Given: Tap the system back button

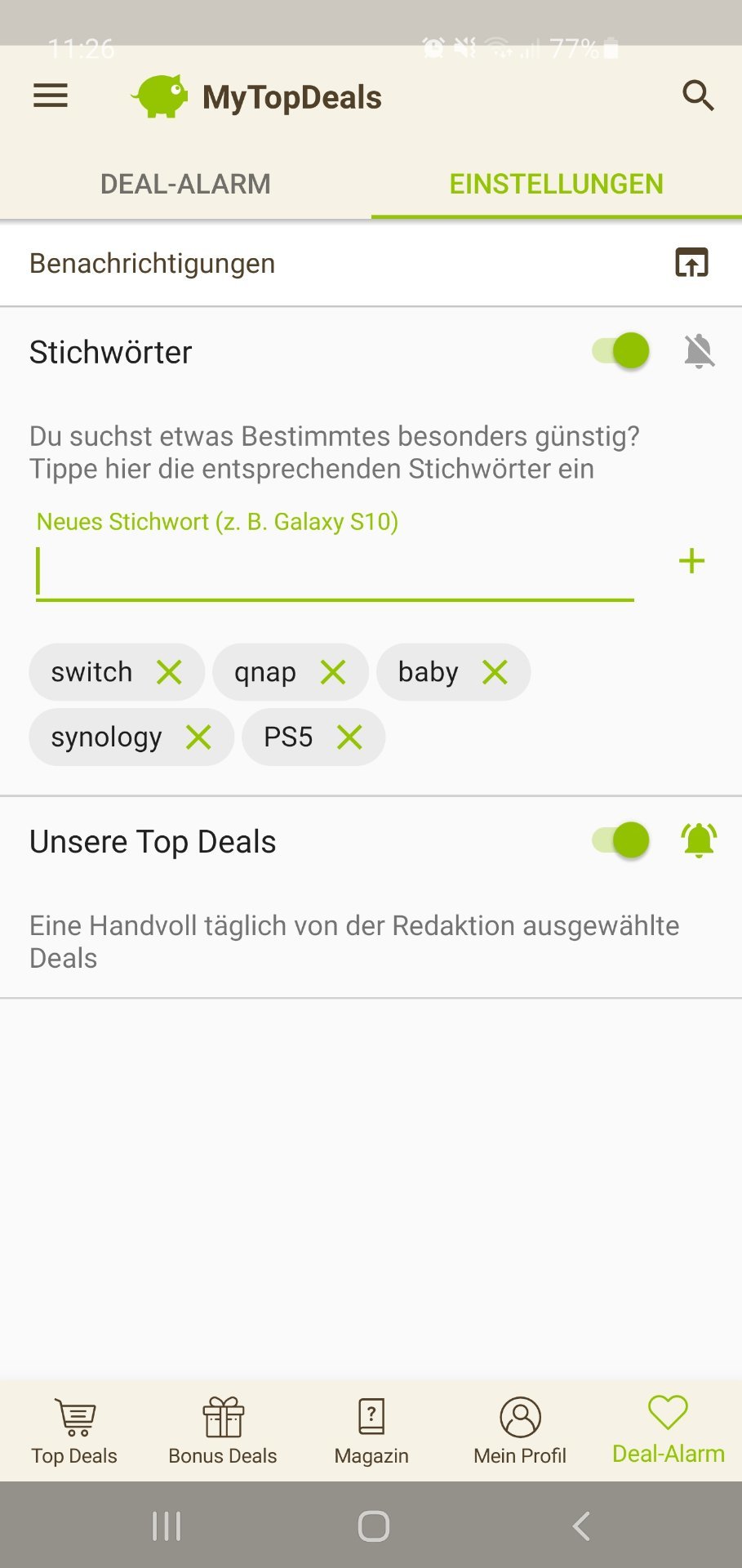Looking at the screenshot, I should [x=580, y=1526].
